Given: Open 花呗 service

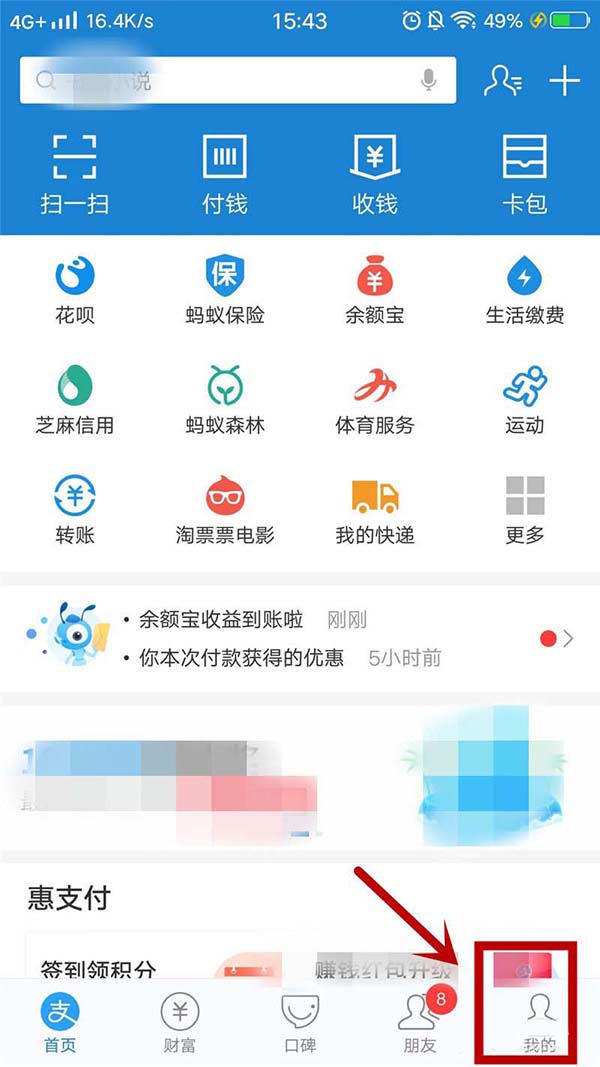Looking at the screenshot, I should 75,288.
